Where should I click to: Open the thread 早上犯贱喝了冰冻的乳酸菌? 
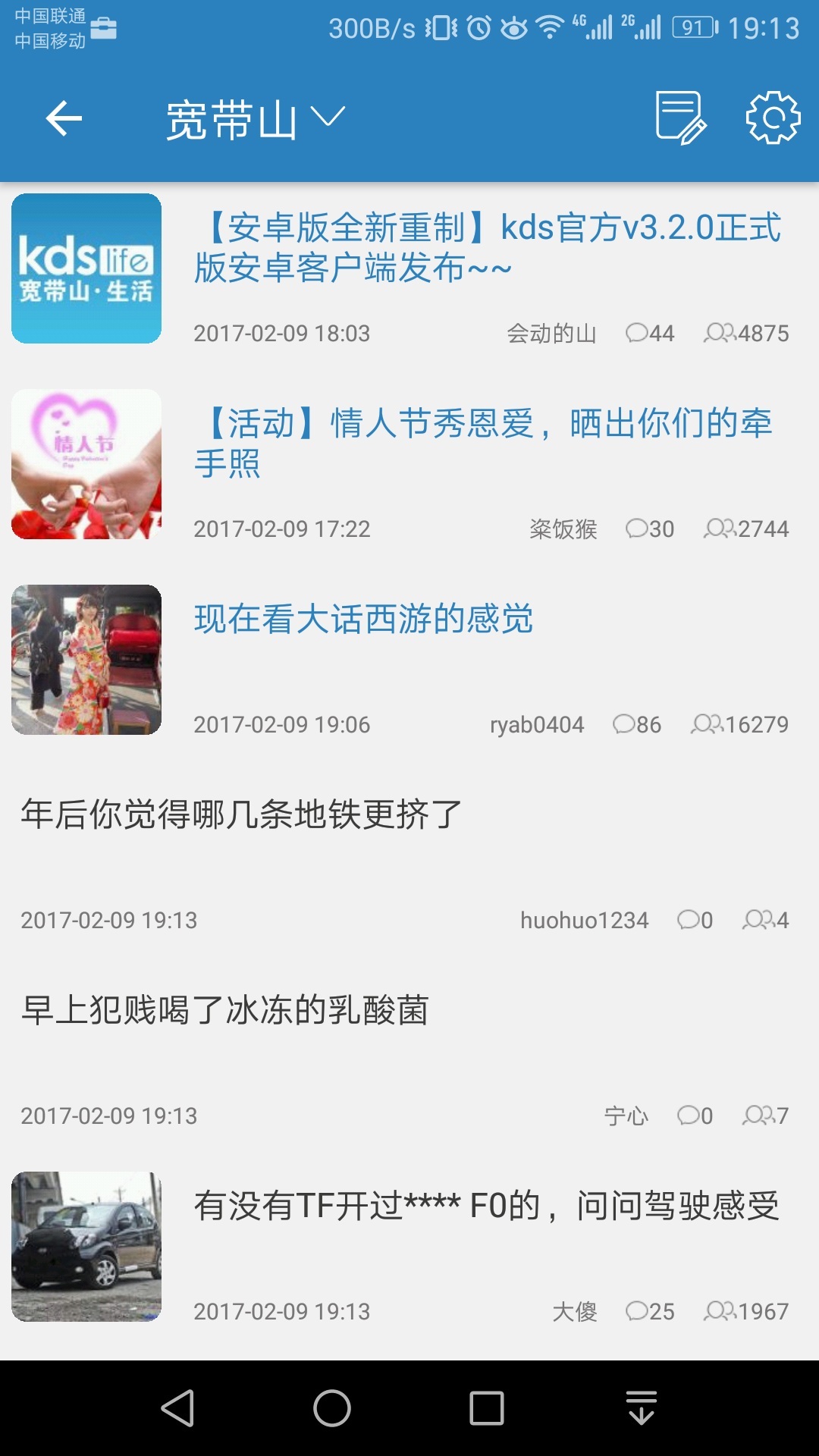tap(224, 1010)
